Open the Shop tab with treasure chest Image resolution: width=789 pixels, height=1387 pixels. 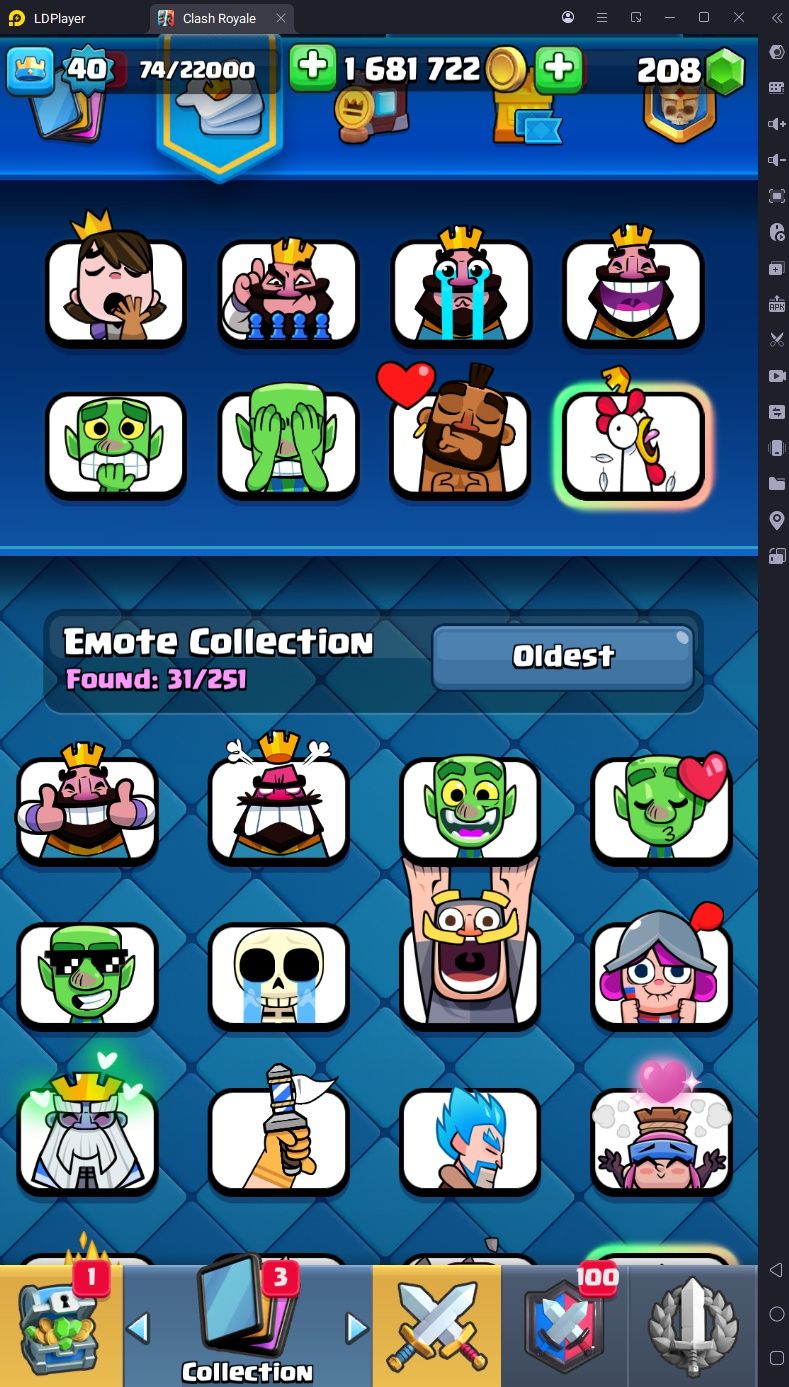60,1325
